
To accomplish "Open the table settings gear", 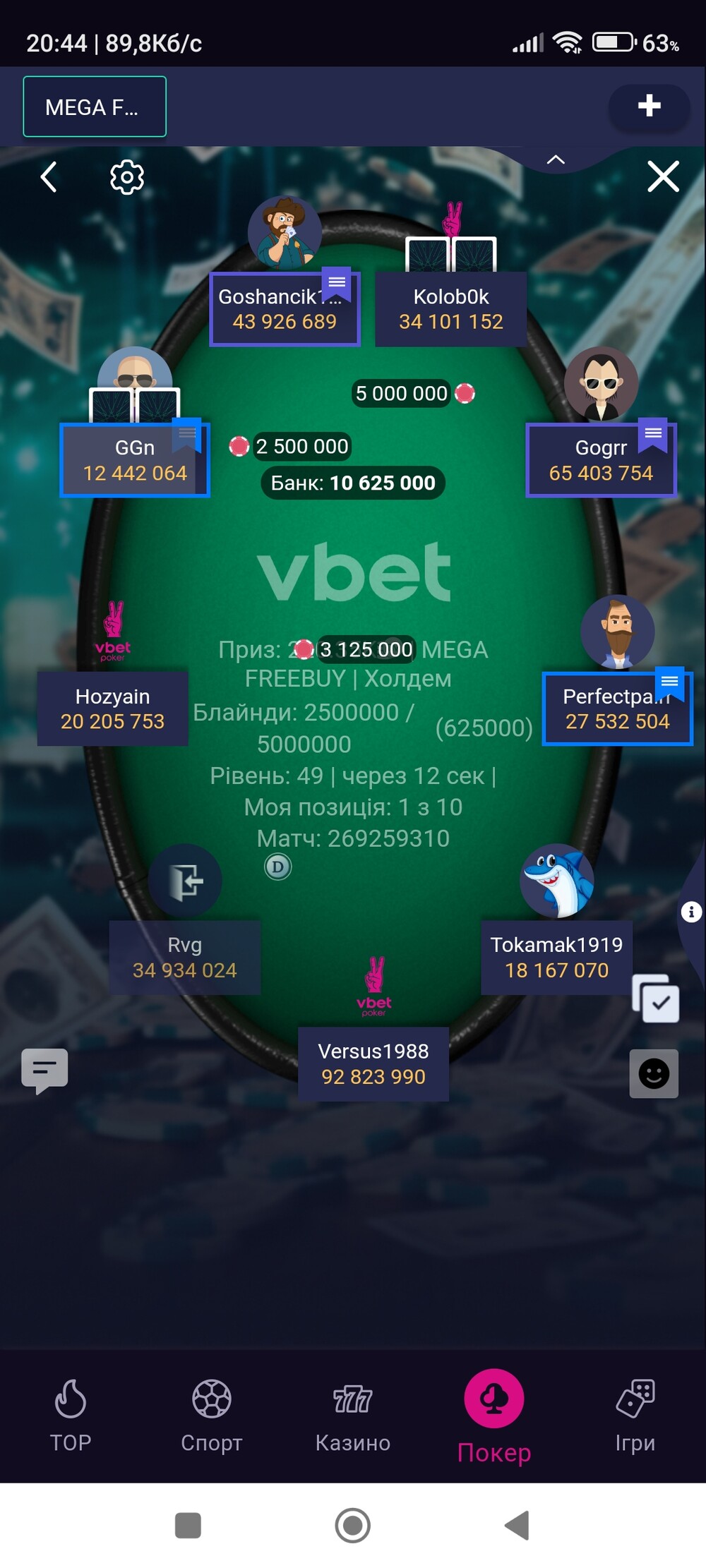I will 127,177.
